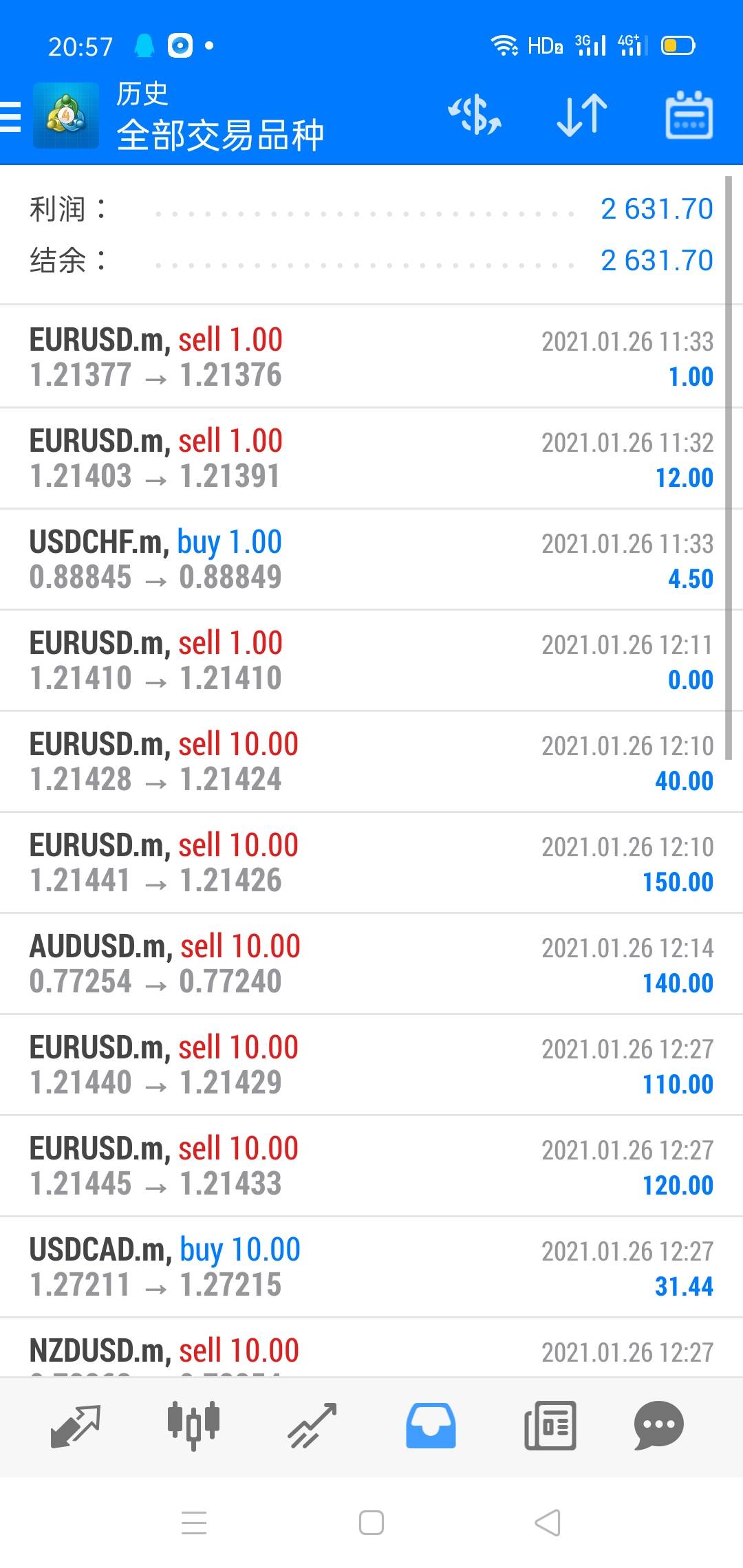
Task: Go to the system home screen
Action: [x=371, y=1523]
